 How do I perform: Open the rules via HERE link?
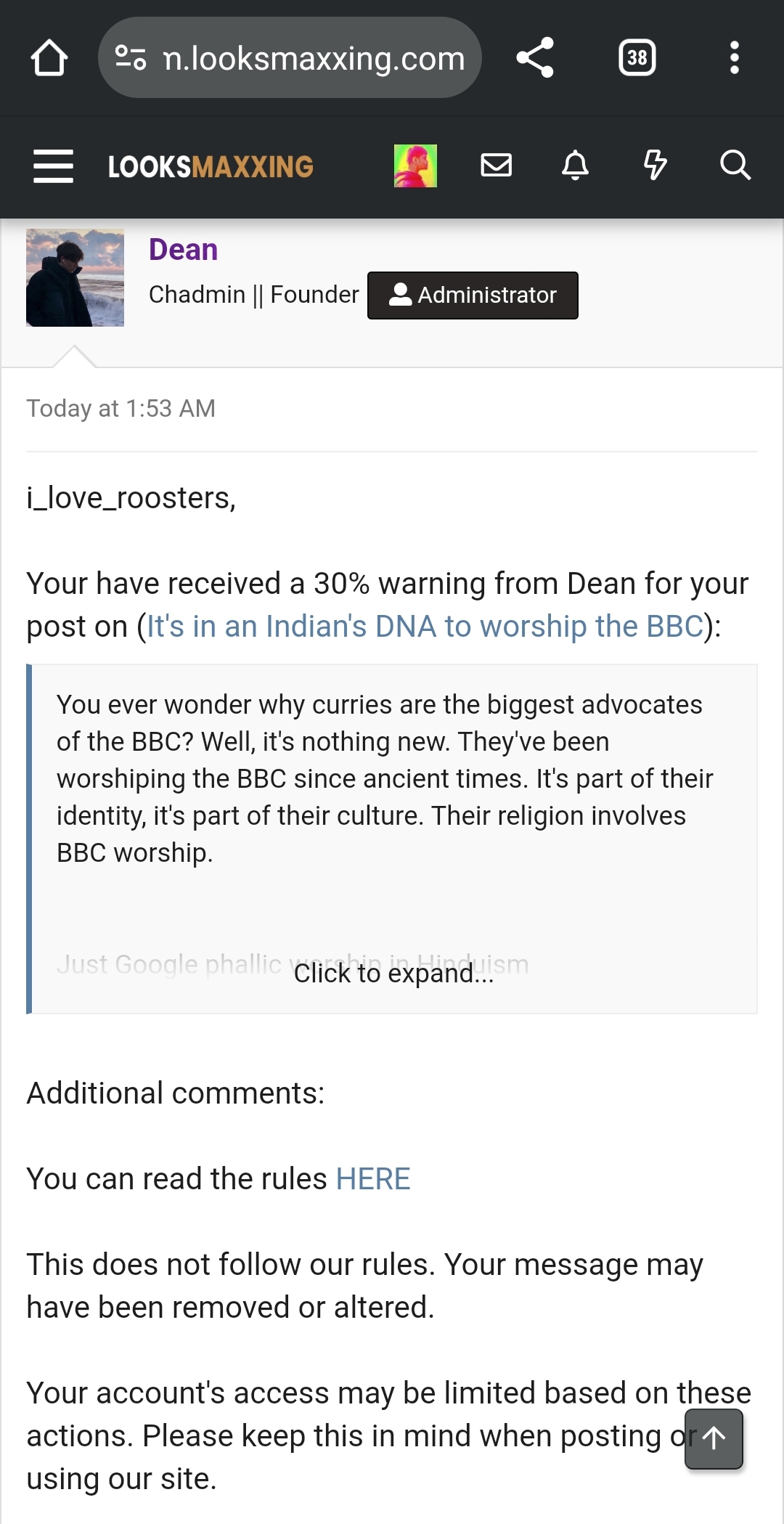[373, 1179]
